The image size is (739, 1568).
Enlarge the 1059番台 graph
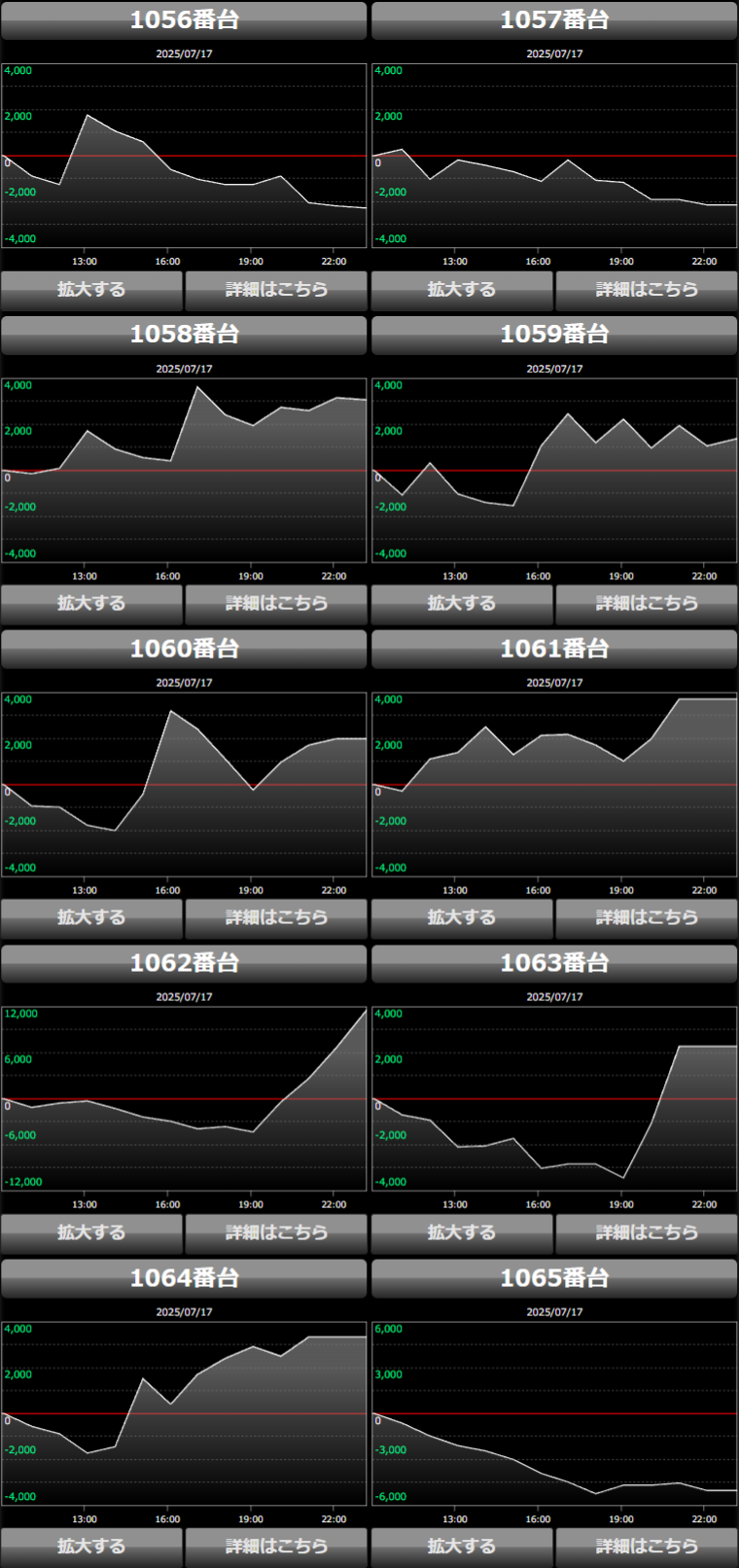tap(462, 604)
